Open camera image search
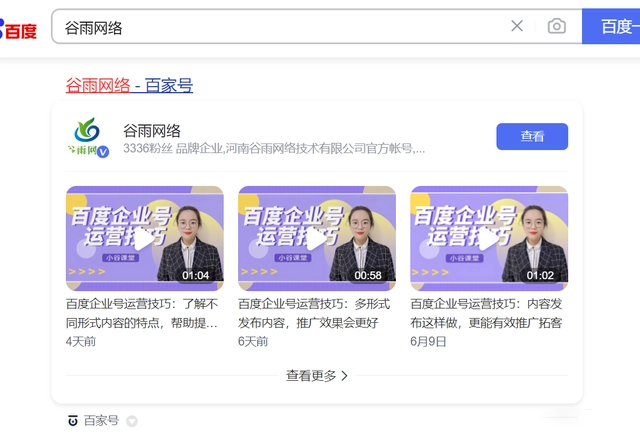Viewport: 640px width, 443px height. pos(557,26)
